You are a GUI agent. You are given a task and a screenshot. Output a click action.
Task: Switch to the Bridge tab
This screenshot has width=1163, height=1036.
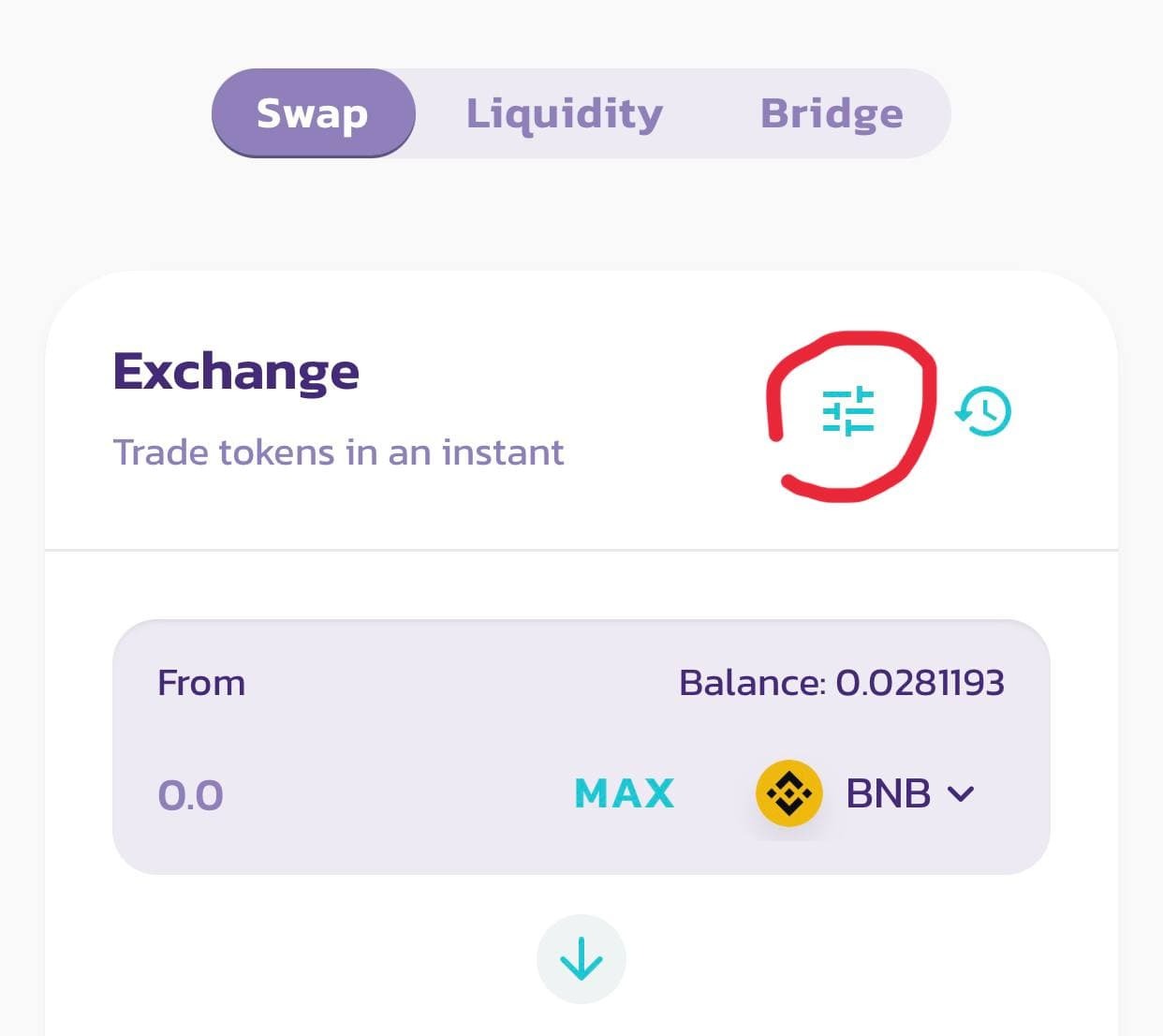pyautogui.click(x=832, y=113)
